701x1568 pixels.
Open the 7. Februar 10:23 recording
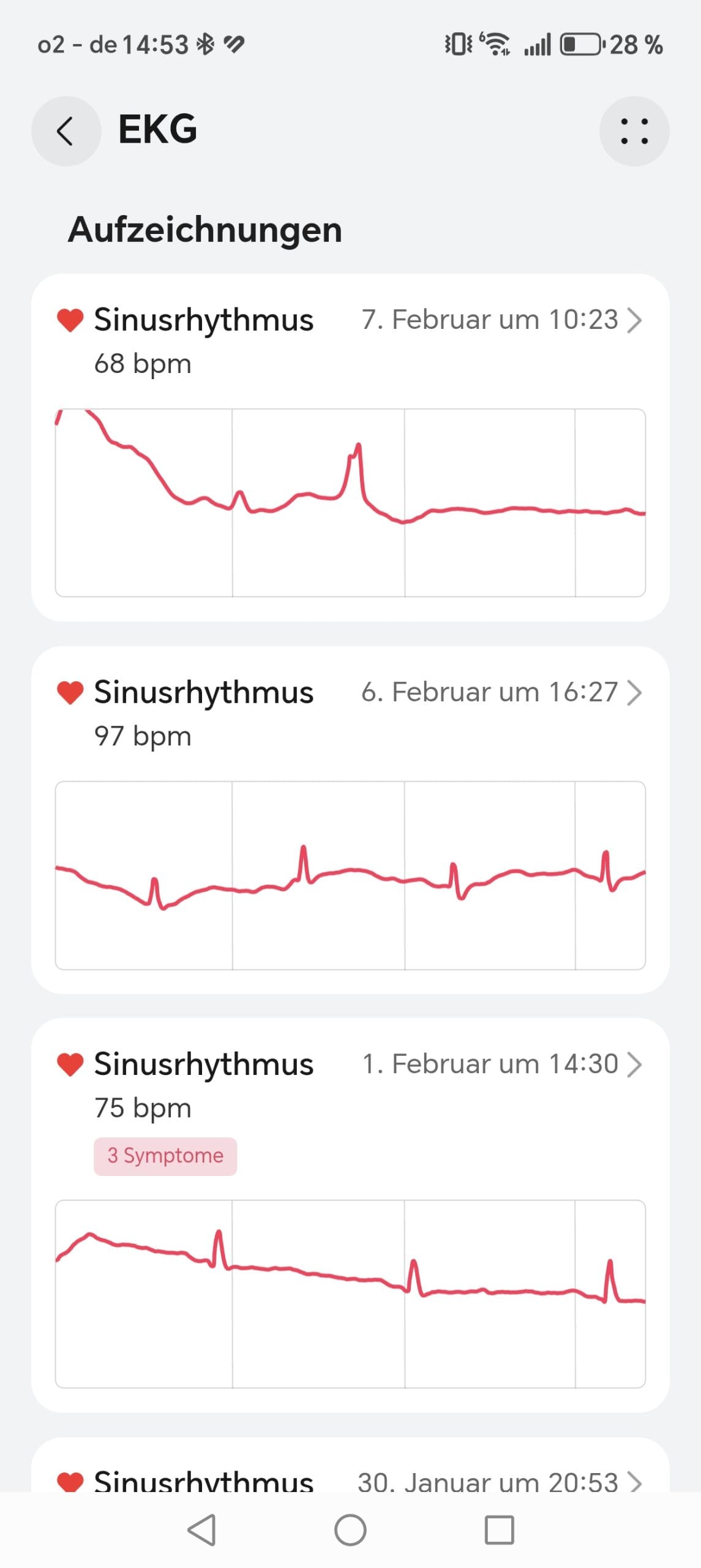click(501, 320)
